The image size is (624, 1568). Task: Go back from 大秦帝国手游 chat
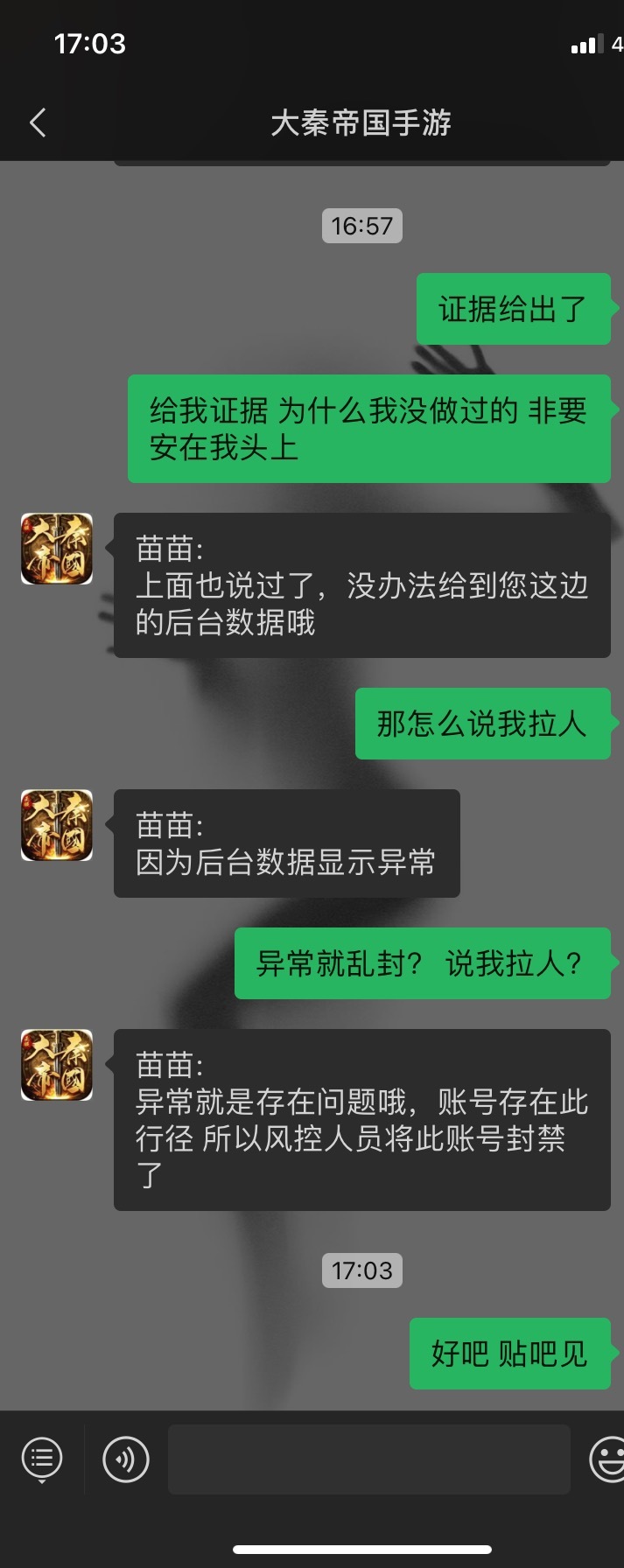[x=38, y=123]
